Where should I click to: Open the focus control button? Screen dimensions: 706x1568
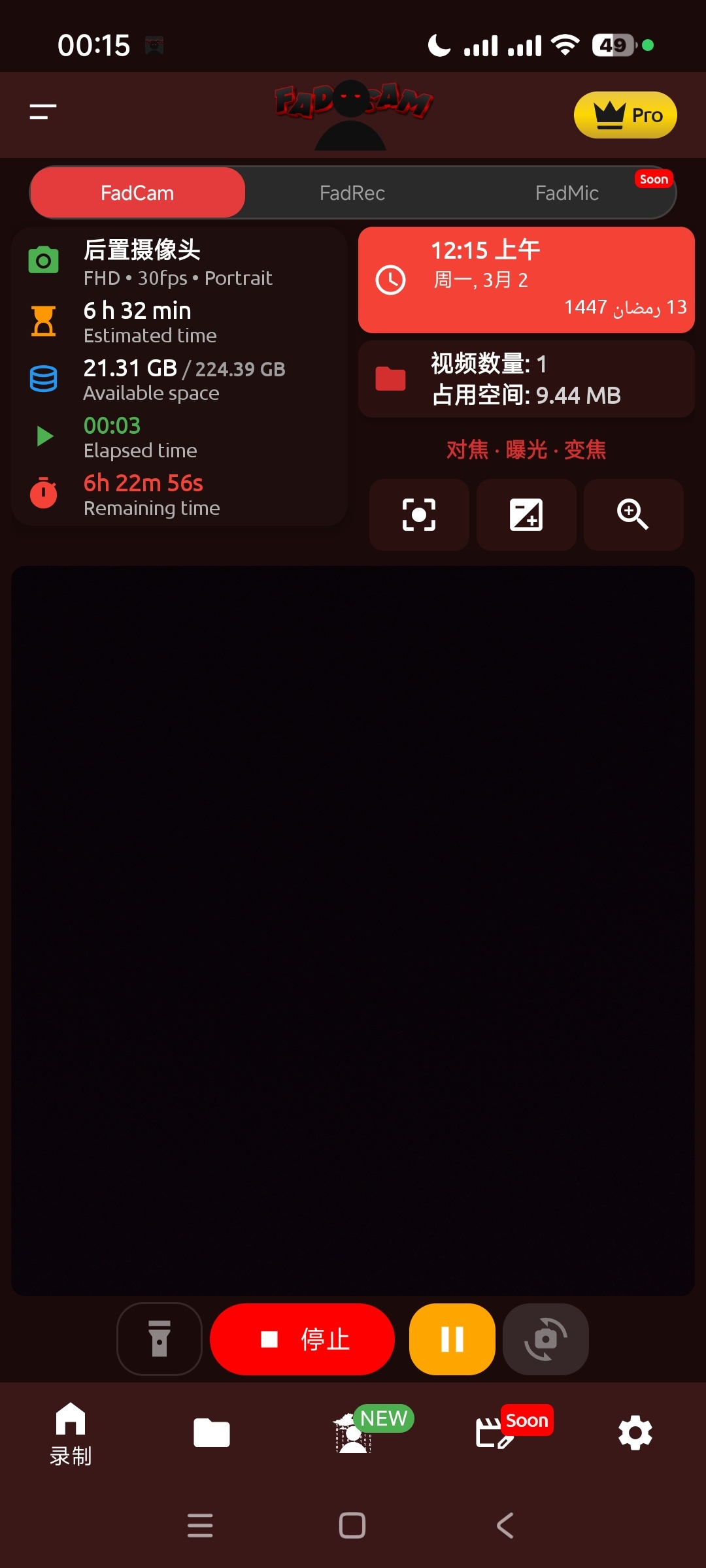point(419,515)
